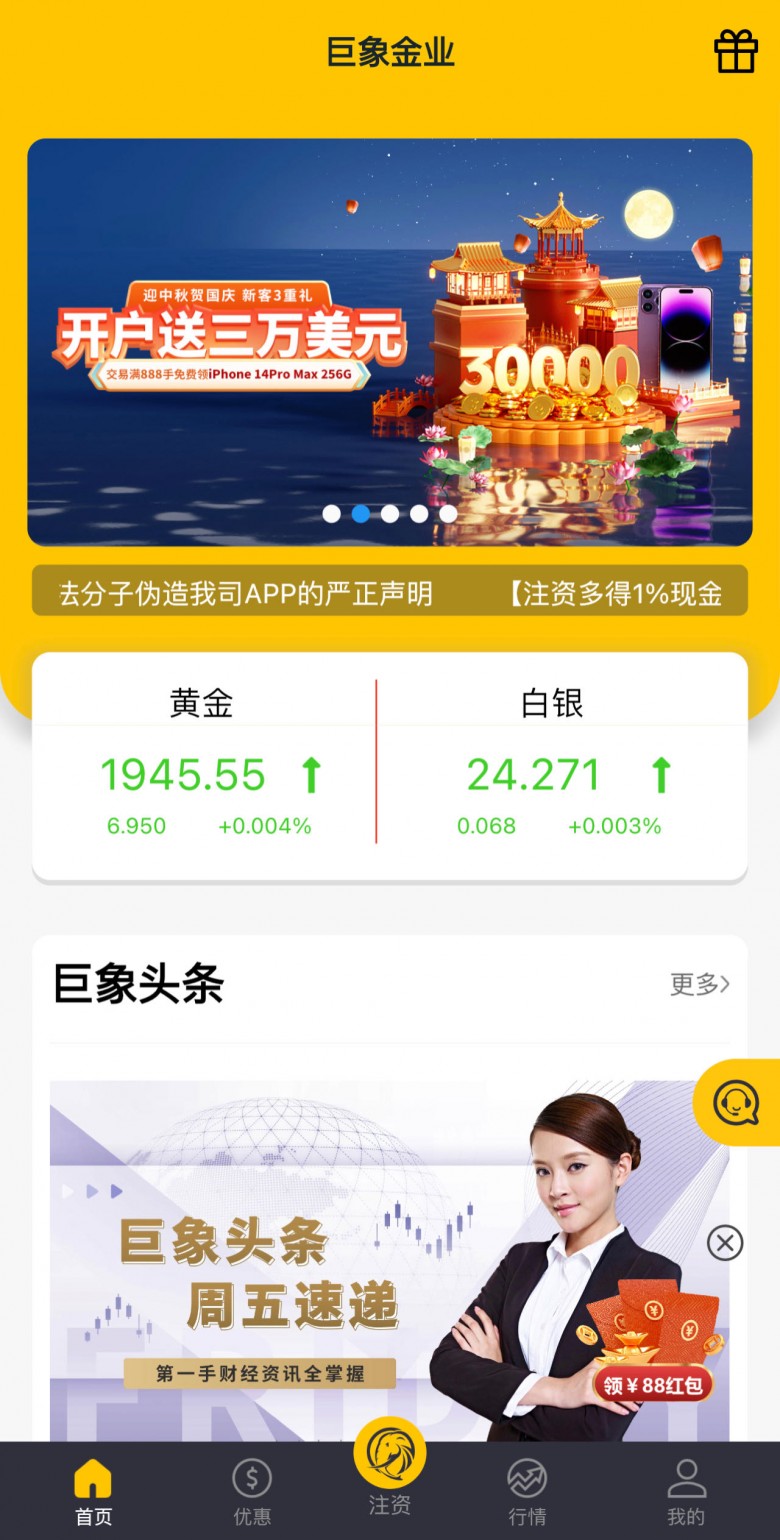Select the second carousel indicator dot
780x1540 pixels.
(360, 513)
